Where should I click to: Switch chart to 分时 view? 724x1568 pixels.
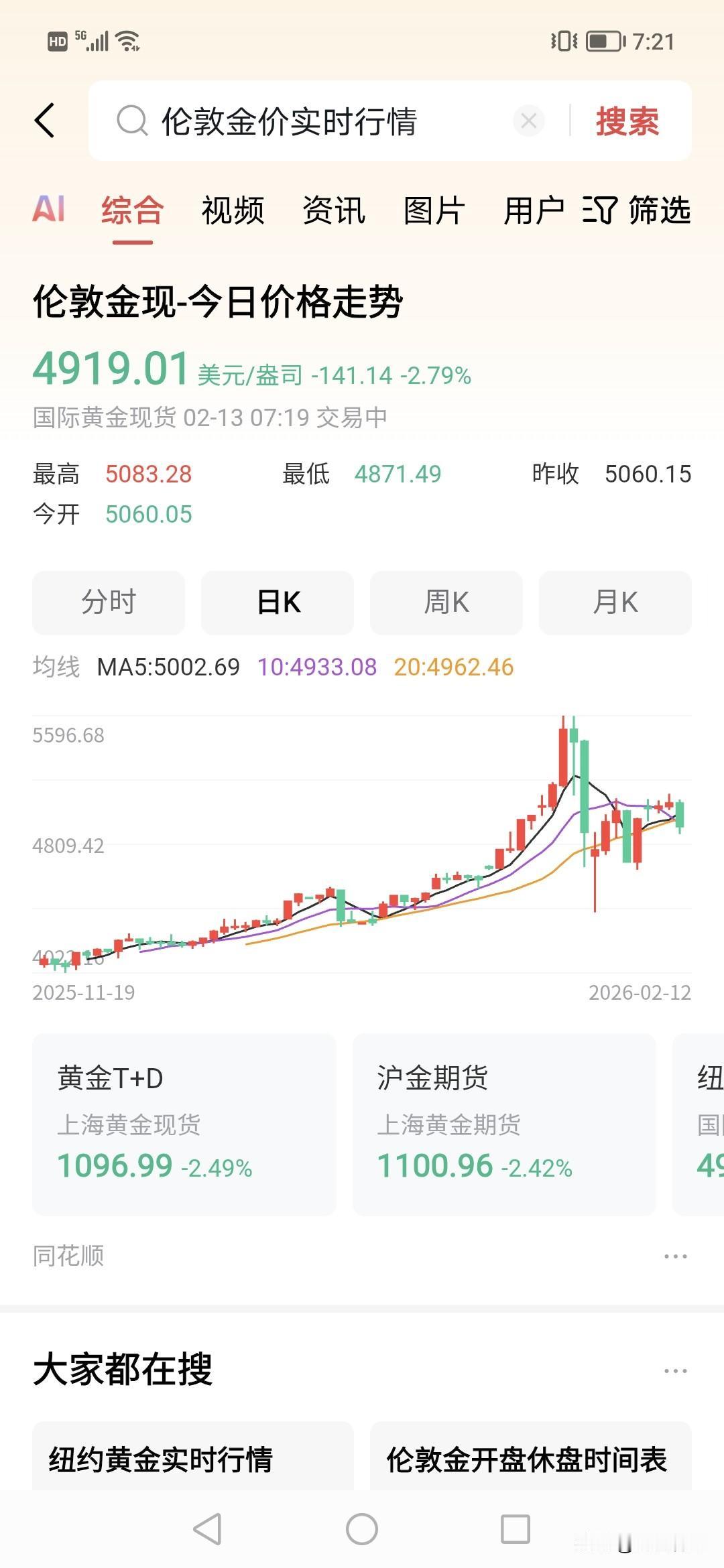(x=109, y=602)
